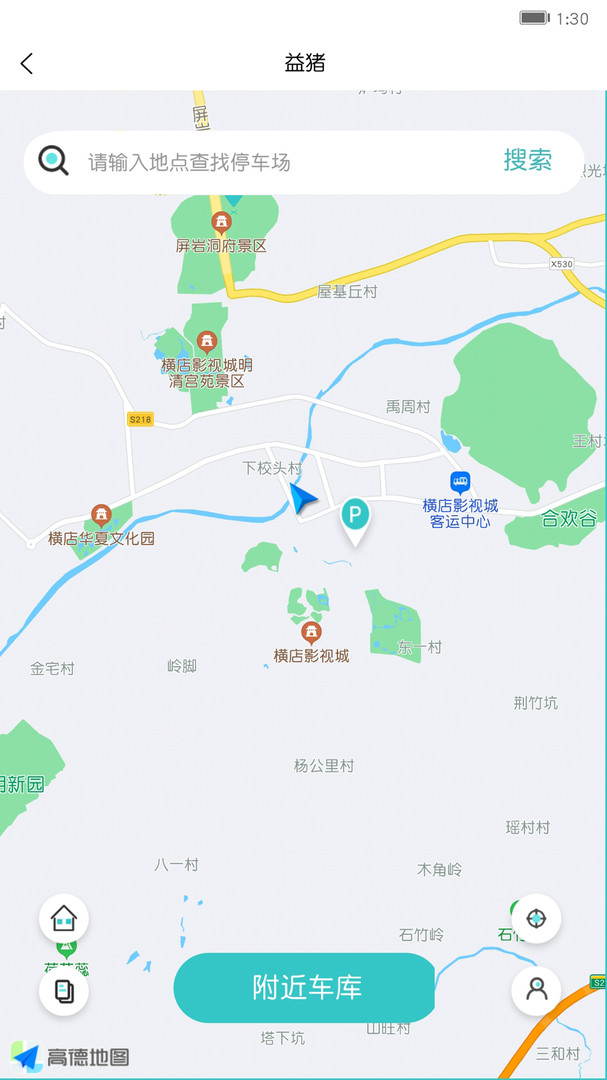Open the home icon button
The height and width of the screenshot is (1080, 607).
coord(64,918)
